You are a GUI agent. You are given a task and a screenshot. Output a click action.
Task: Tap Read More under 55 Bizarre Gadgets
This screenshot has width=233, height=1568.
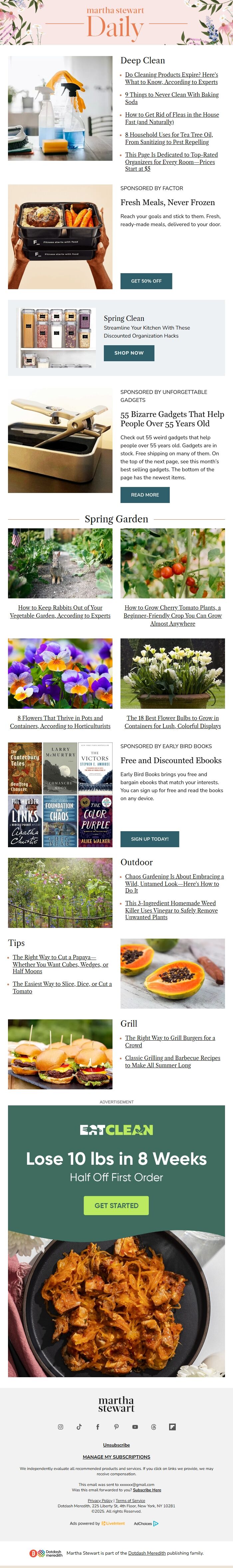pos(145,495)
